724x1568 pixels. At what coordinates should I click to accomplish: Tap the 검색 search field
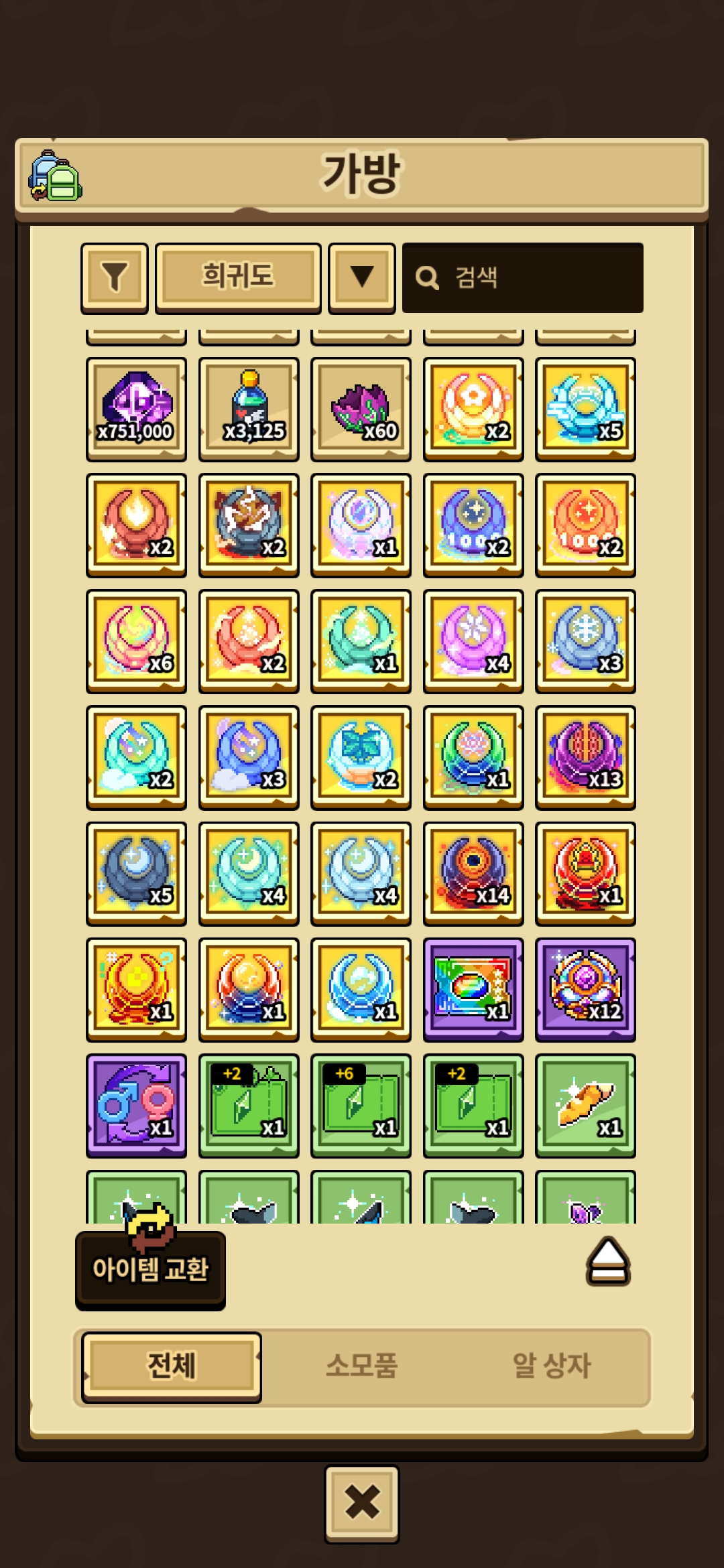tap(523, 277)
